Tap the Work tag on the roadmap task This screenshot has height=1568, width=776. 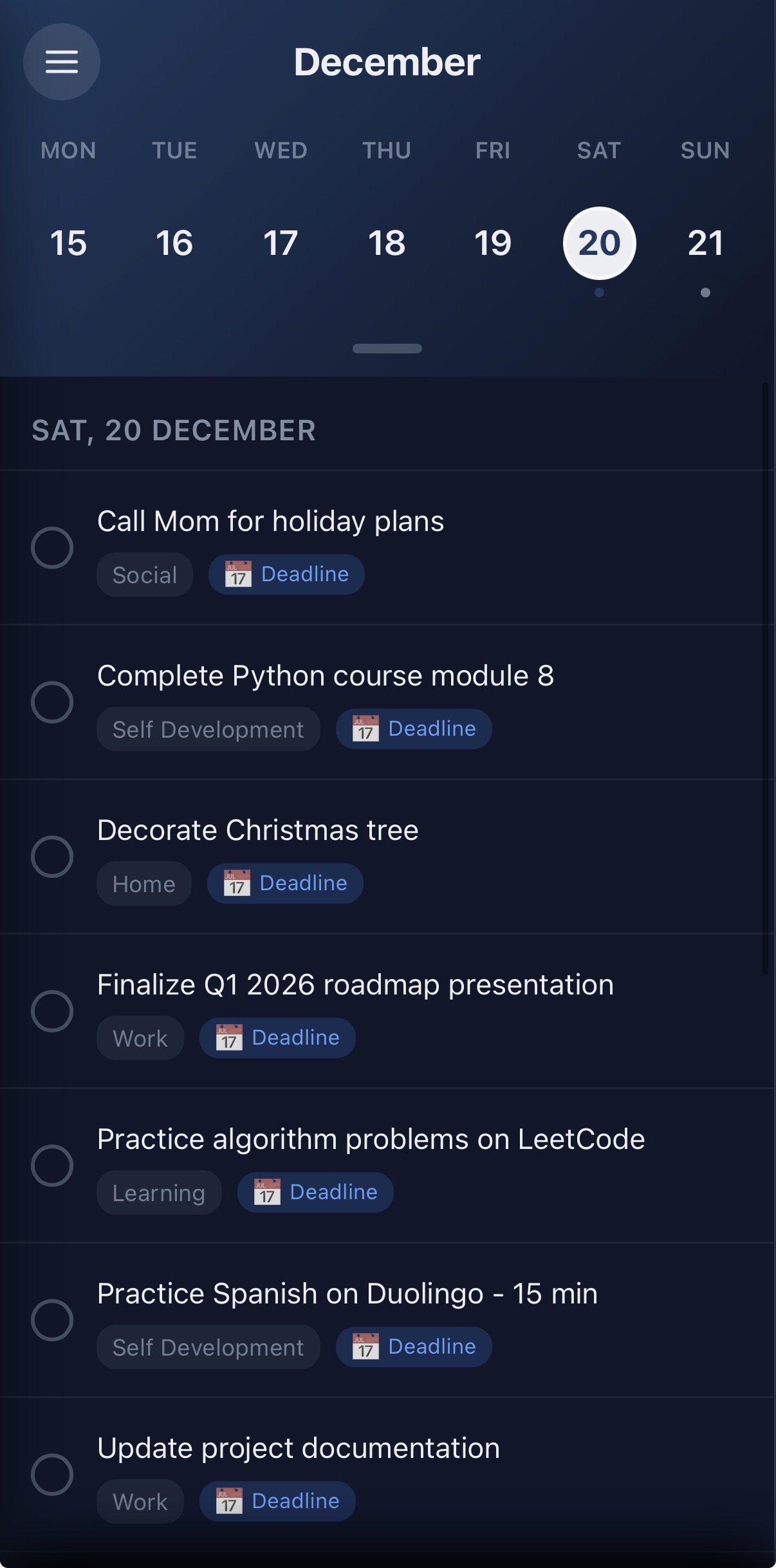pos(140,1038)
